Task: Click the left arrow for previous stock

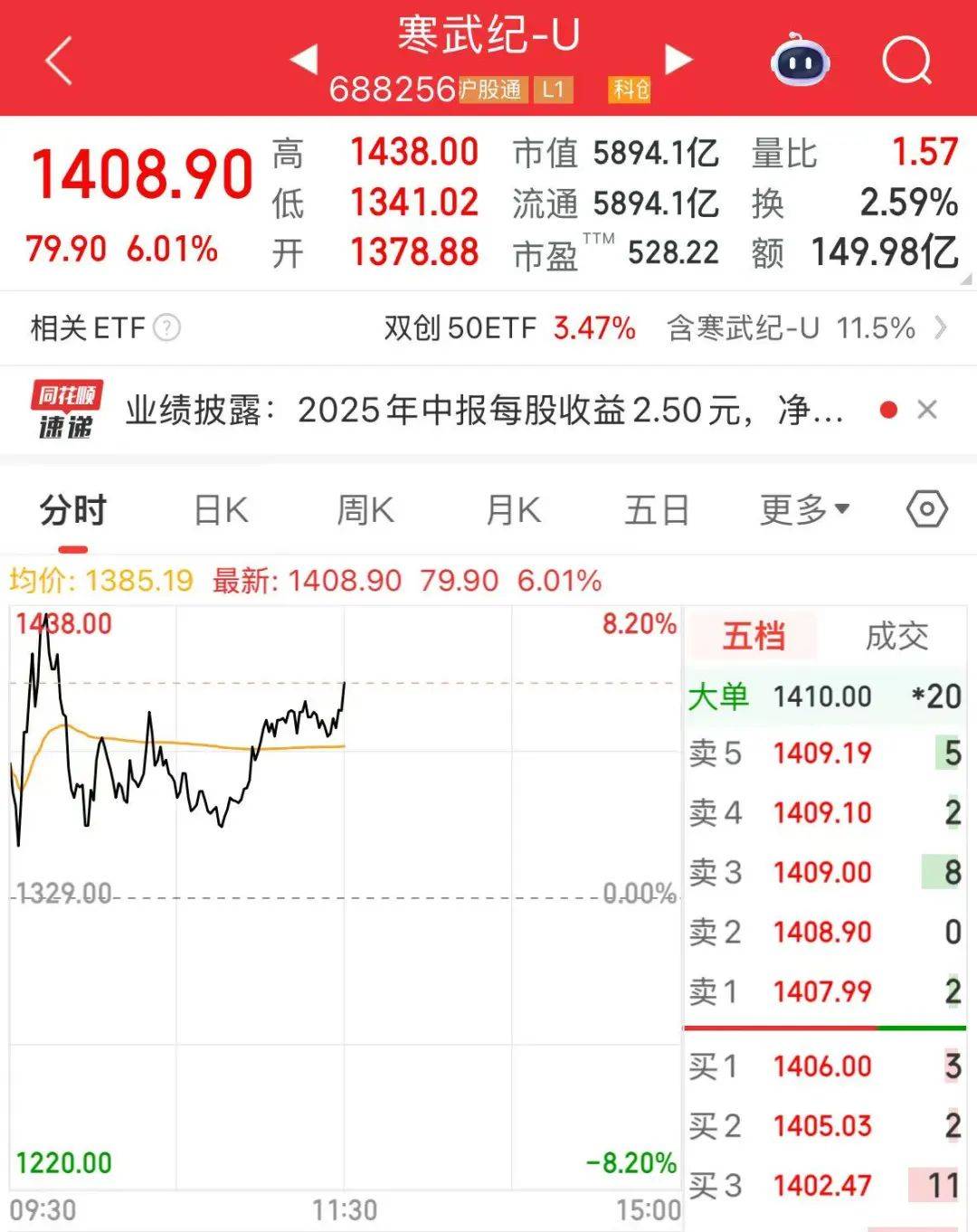Action: pyautogui.click(x=303, y=59)
